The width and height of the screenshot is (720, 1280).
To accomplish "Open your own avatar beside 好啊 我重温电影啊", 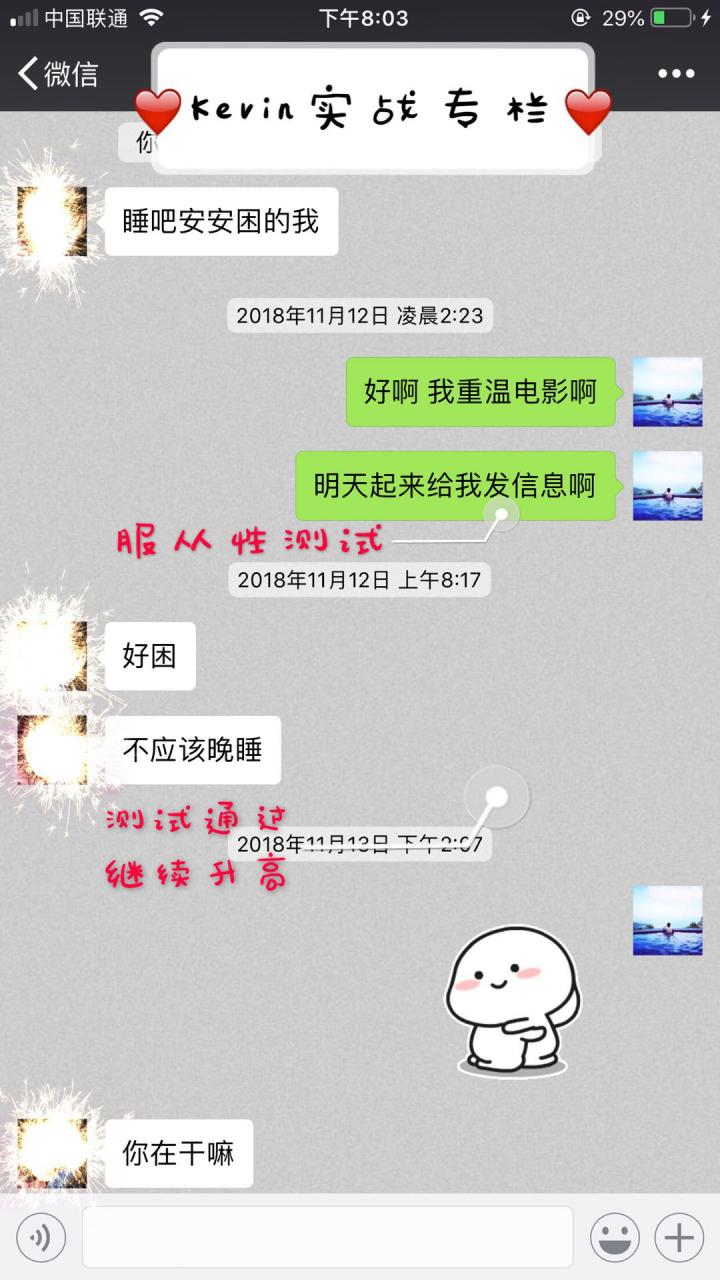I will (x=667, y=391).
